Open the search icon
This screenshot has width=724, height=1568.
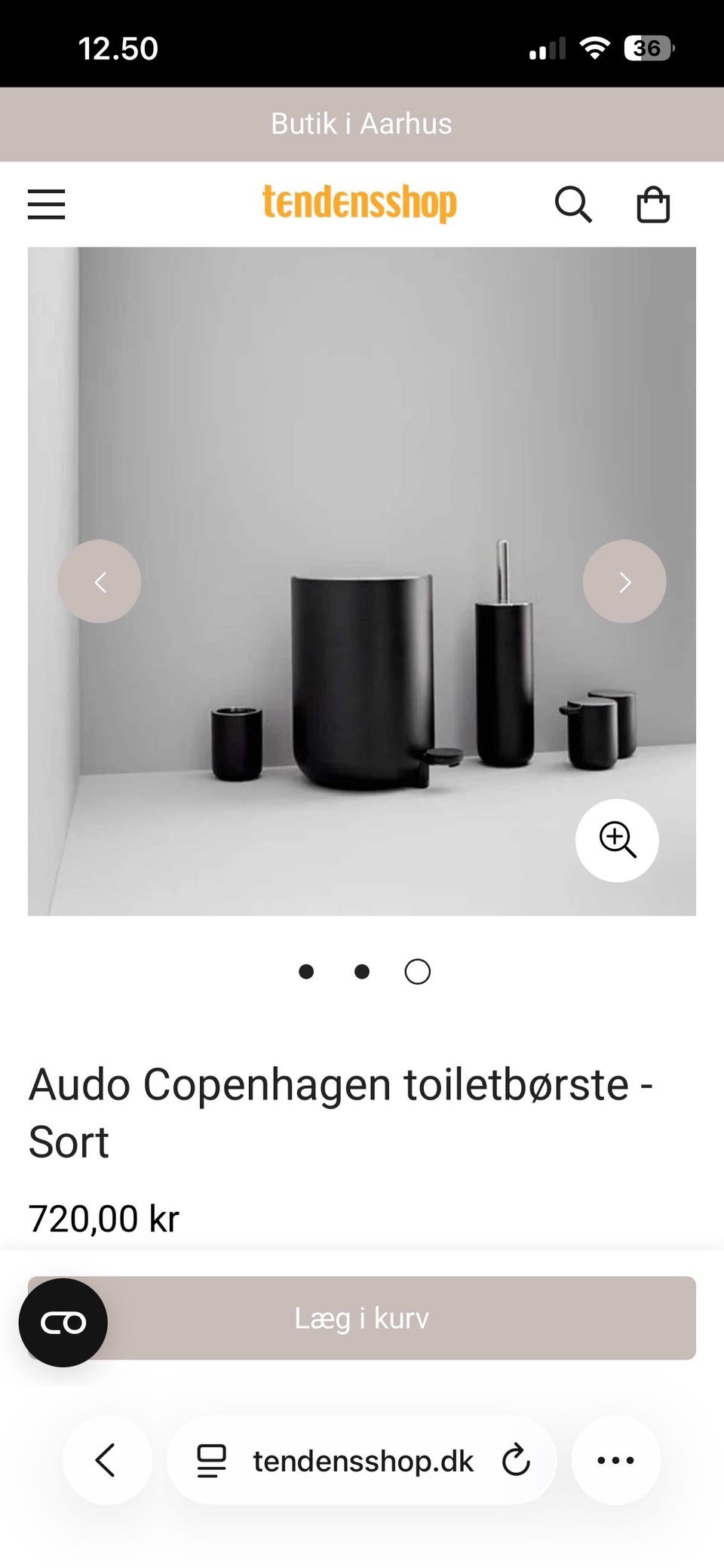573,203
